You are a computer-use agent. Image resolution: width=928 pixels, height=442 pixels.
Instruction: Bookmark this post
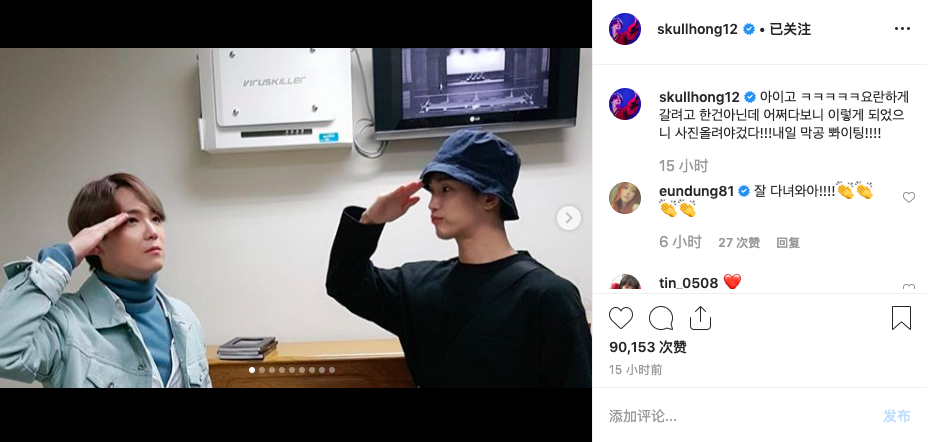point(901,318)
